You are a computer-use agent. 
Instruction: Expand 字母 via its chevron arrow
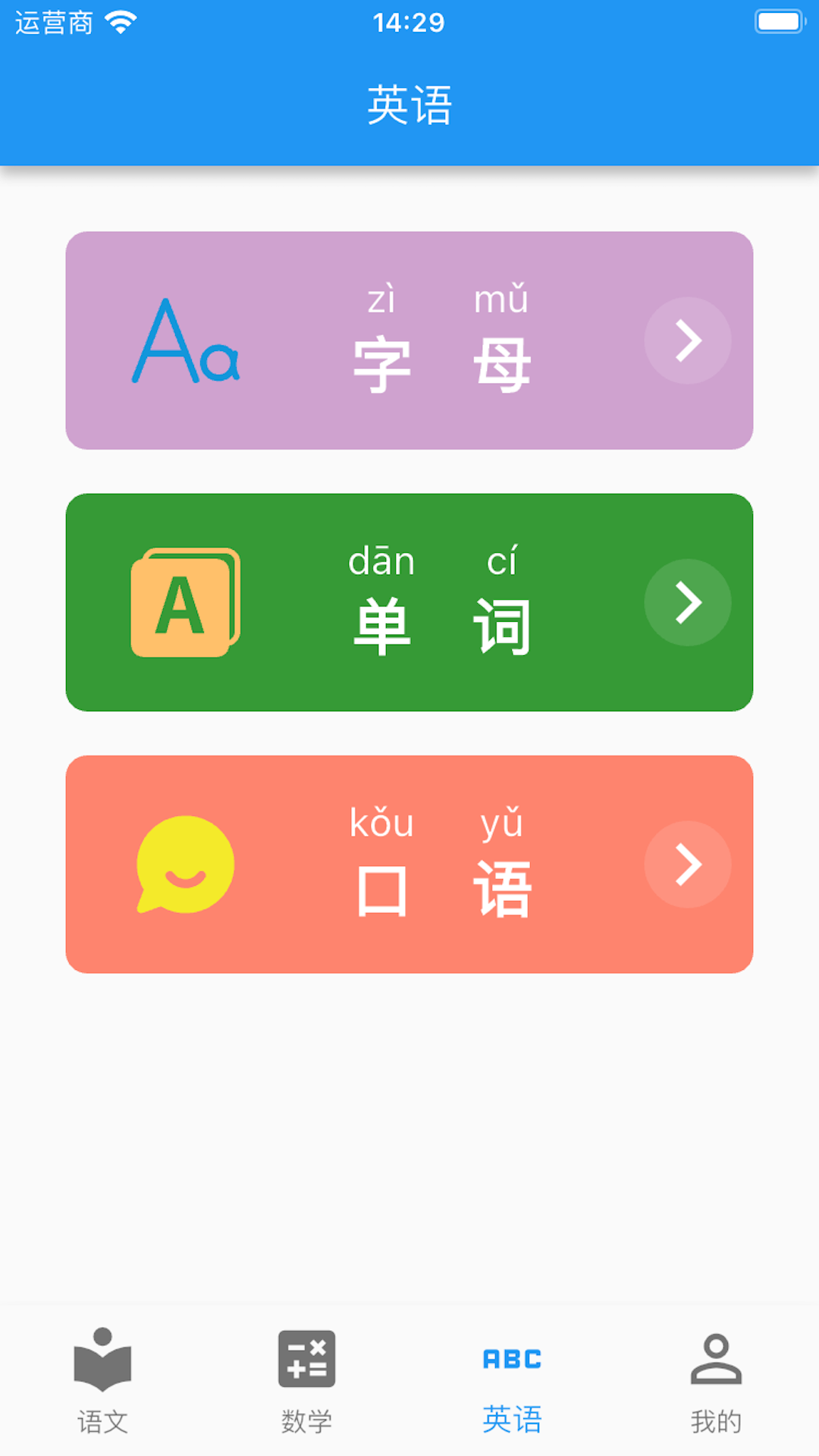tap(687, 341)
